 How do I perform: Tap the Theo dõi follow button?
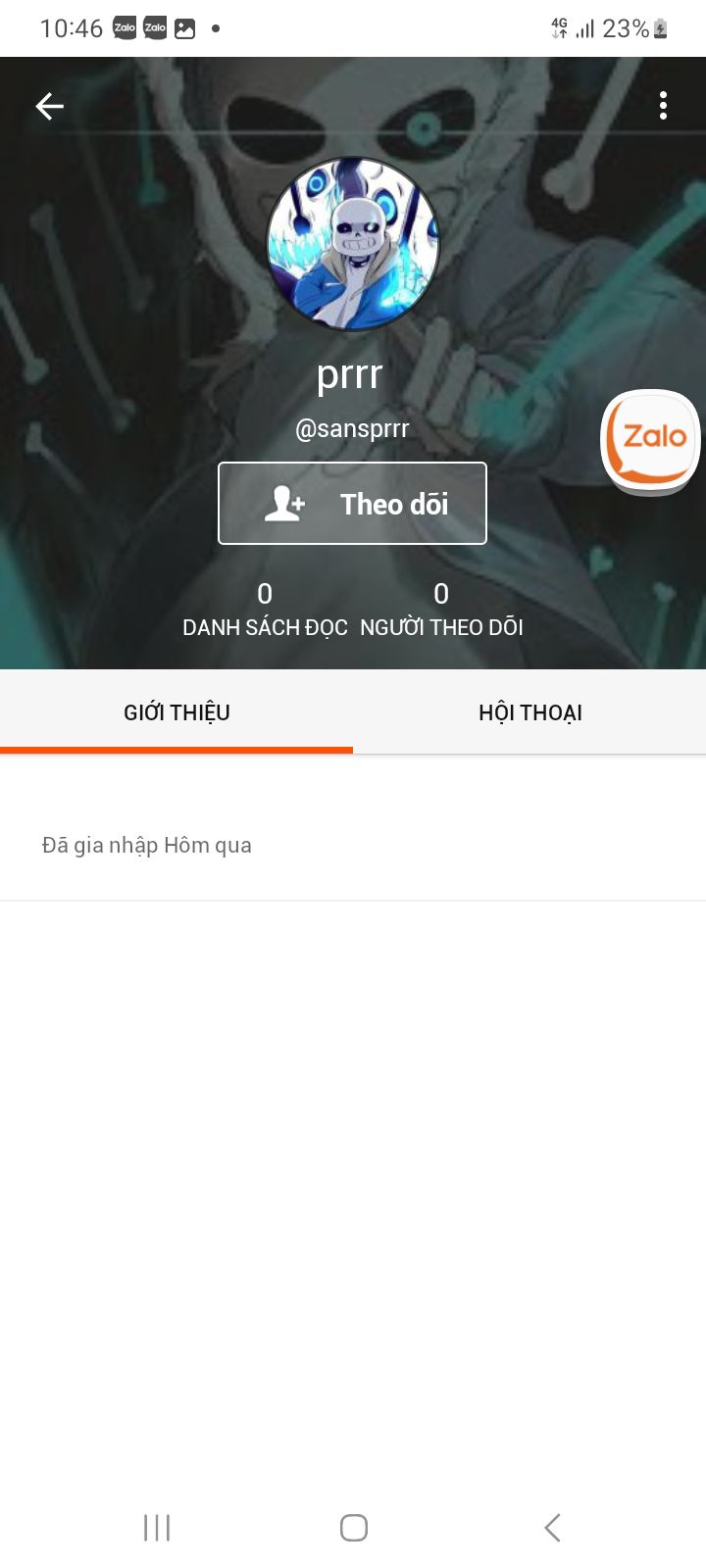click(x=352, y=504)
